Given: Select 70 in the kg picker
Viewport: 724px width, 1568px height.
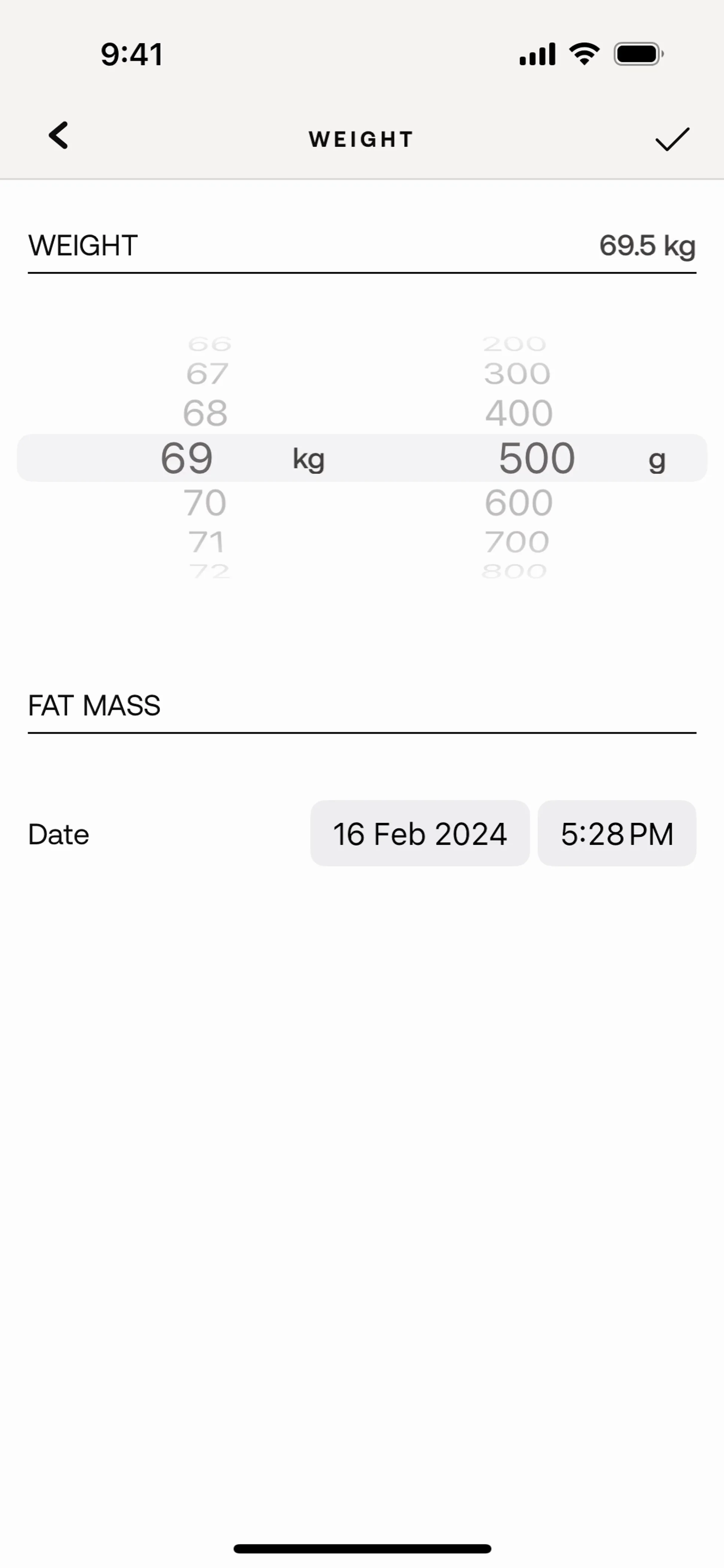Looking at the screenshot, I should 205,503.
